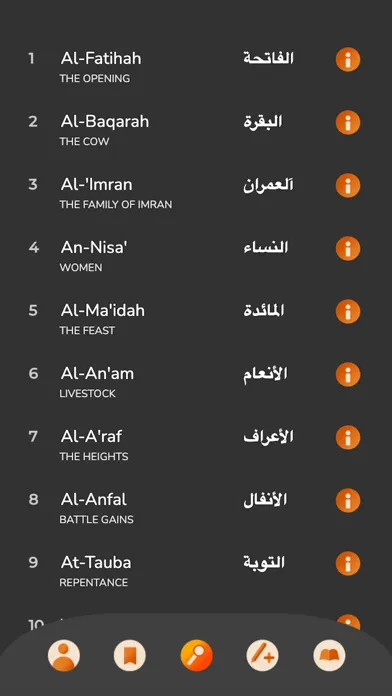This screenshot has width=392, height=696.
Task: Show info for Al-Fatihah
Action: click(x=348, y=59)
